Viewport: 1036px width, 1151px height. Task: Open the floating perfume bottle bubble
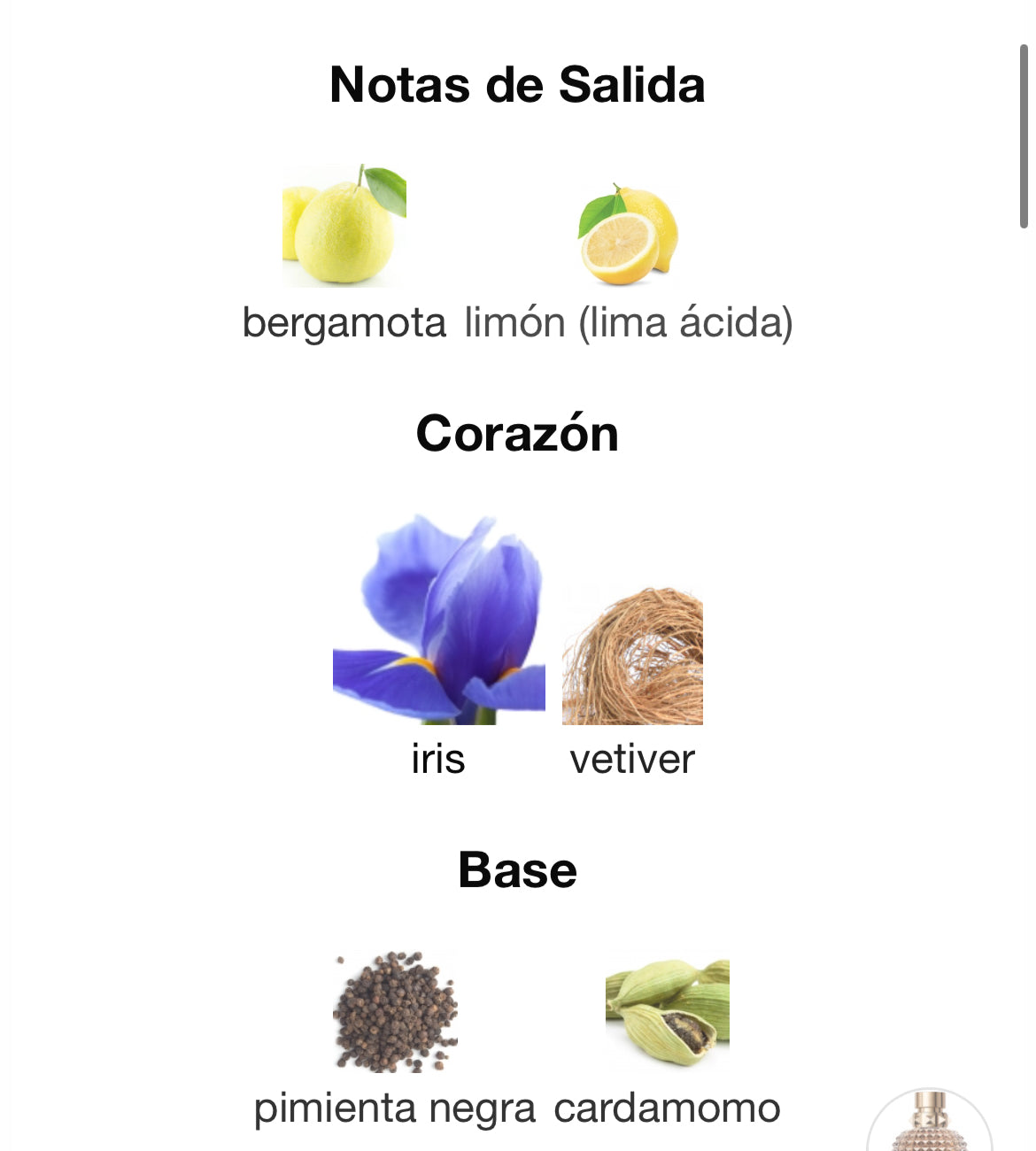(929, 1126)
